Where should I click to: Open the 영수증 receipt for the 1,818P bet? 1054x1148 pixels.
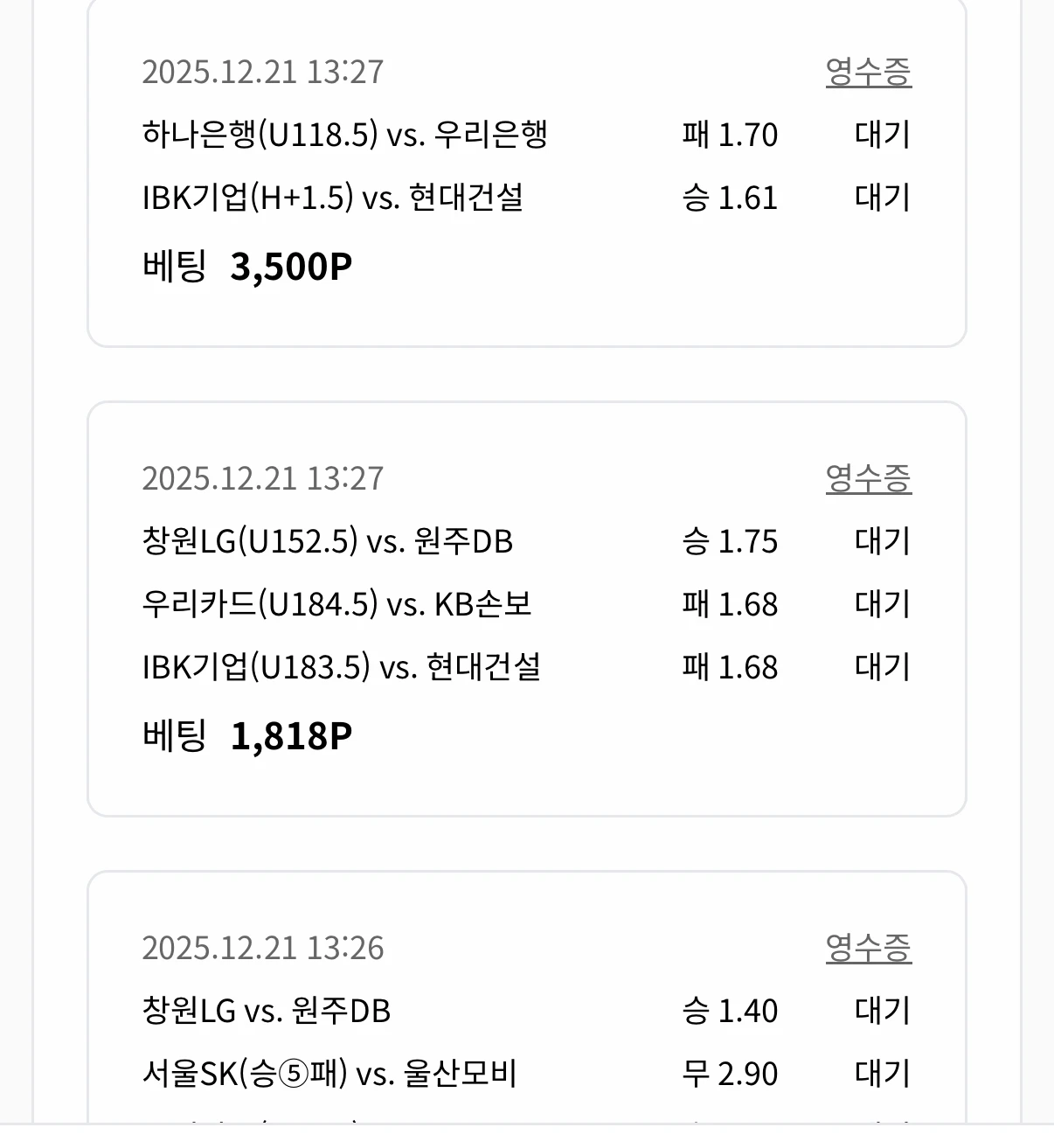tap(870, 478)
